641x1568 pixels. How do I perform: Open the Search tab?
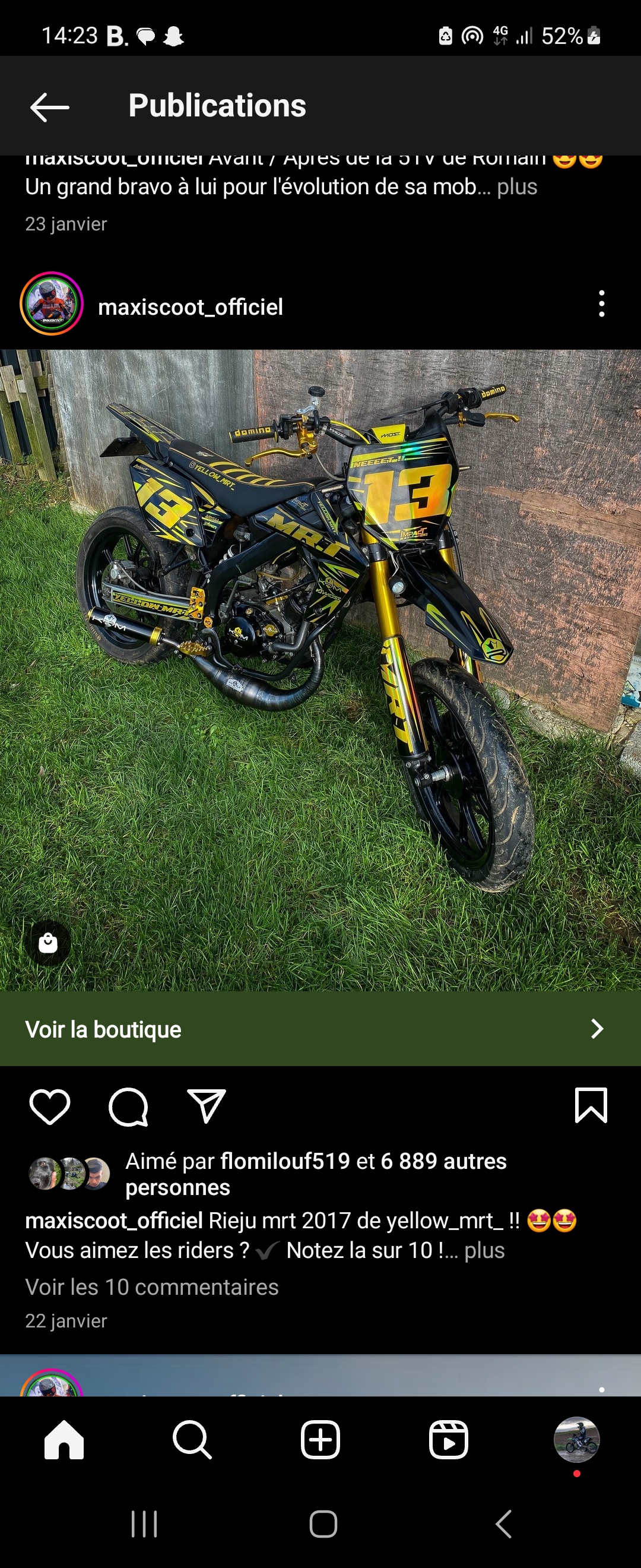(192, 1440)
